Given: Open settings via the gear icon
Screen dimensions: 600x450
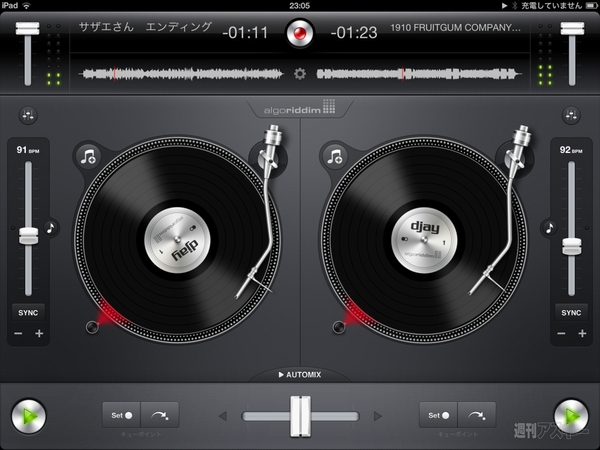Looking at the screenshot, I should (x=299, y=73).
